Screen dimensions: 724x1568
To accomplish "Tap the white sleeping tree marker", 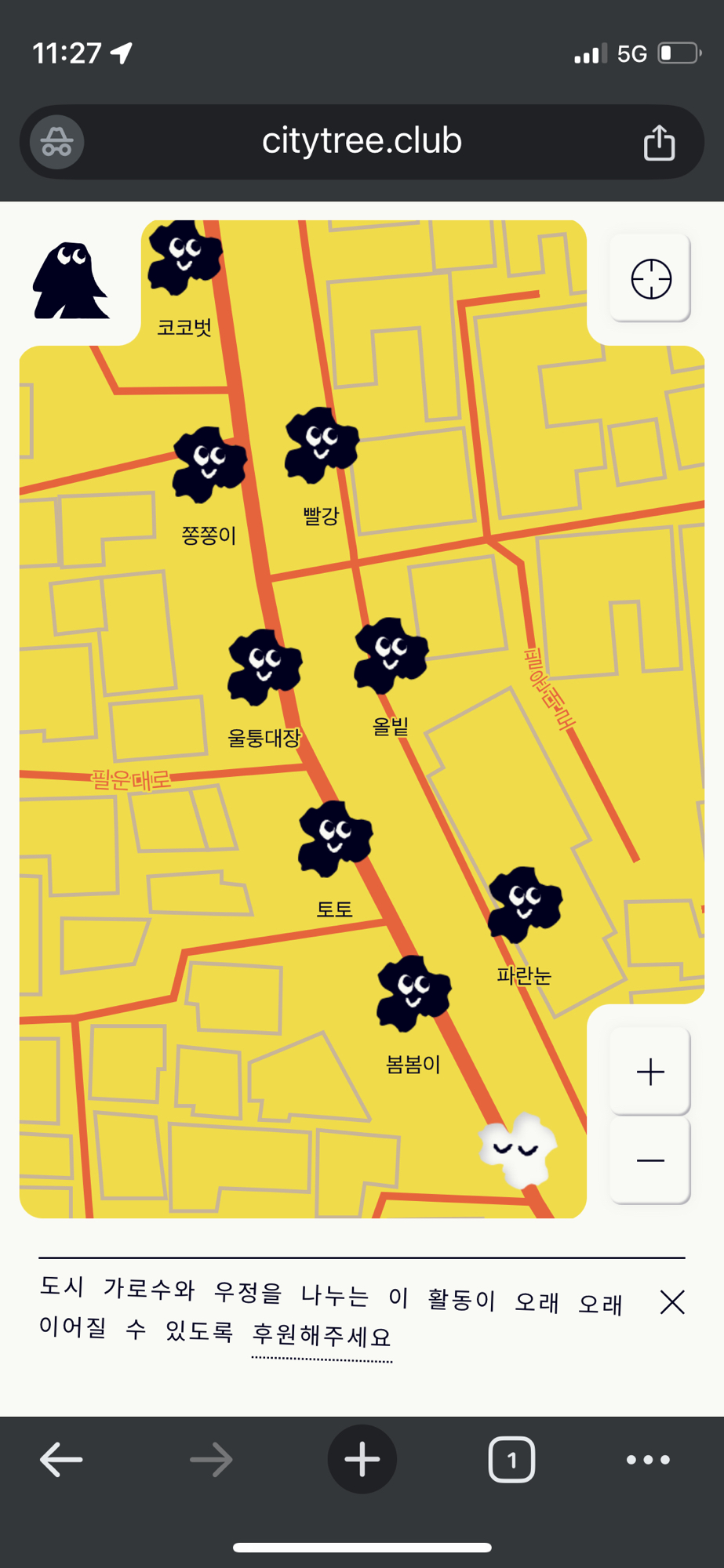I will [517, 1150].
